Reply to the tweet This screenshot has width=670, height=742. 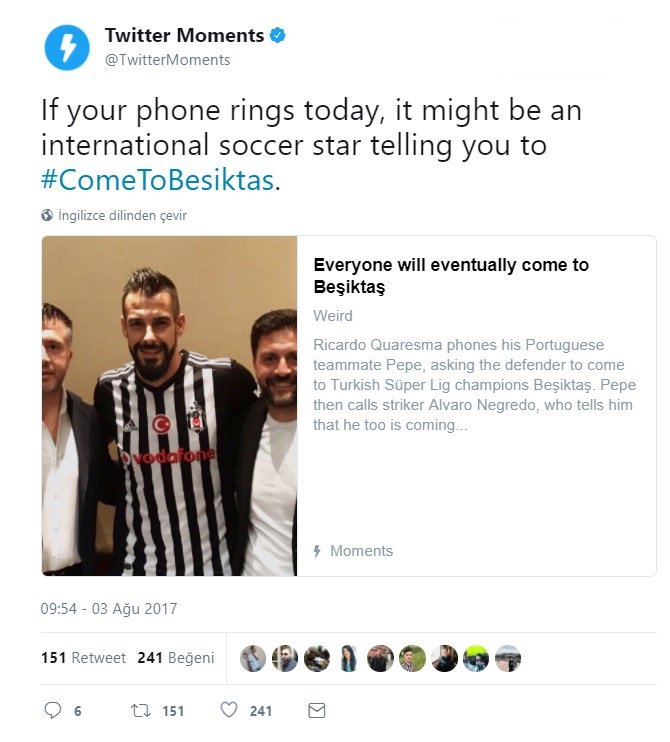[54, 711]
